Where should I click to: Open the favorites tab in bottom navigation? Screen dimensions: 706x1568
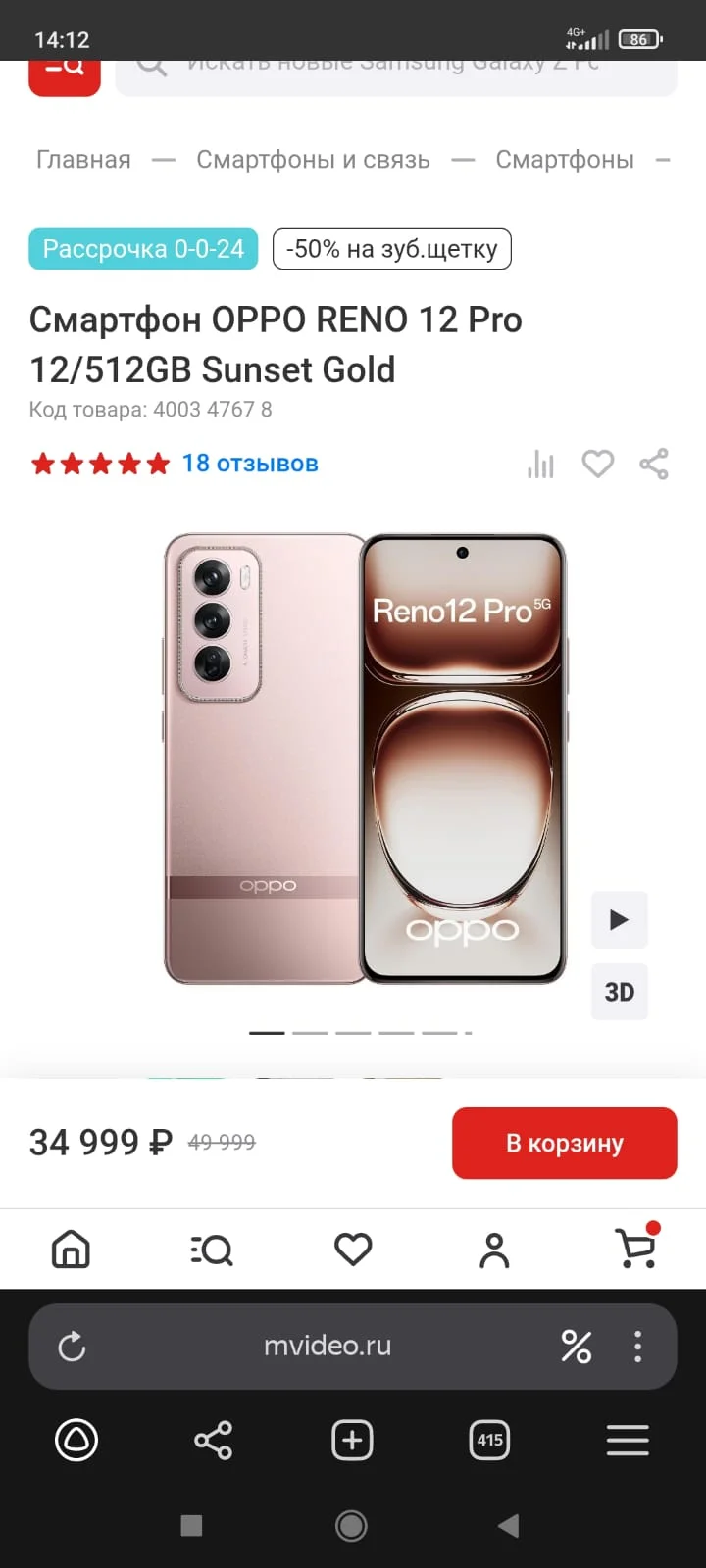(353, 1249)
